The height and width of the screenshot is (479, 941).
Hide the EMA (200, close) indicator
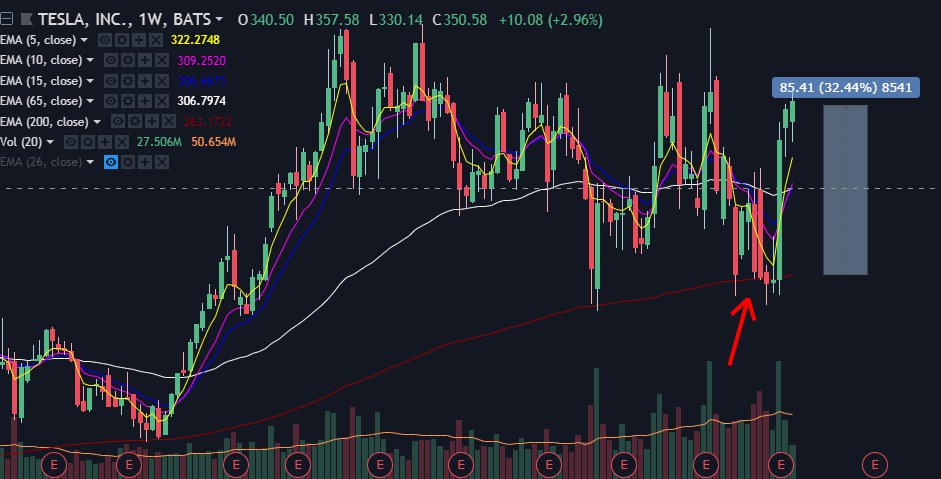point(118,121)
